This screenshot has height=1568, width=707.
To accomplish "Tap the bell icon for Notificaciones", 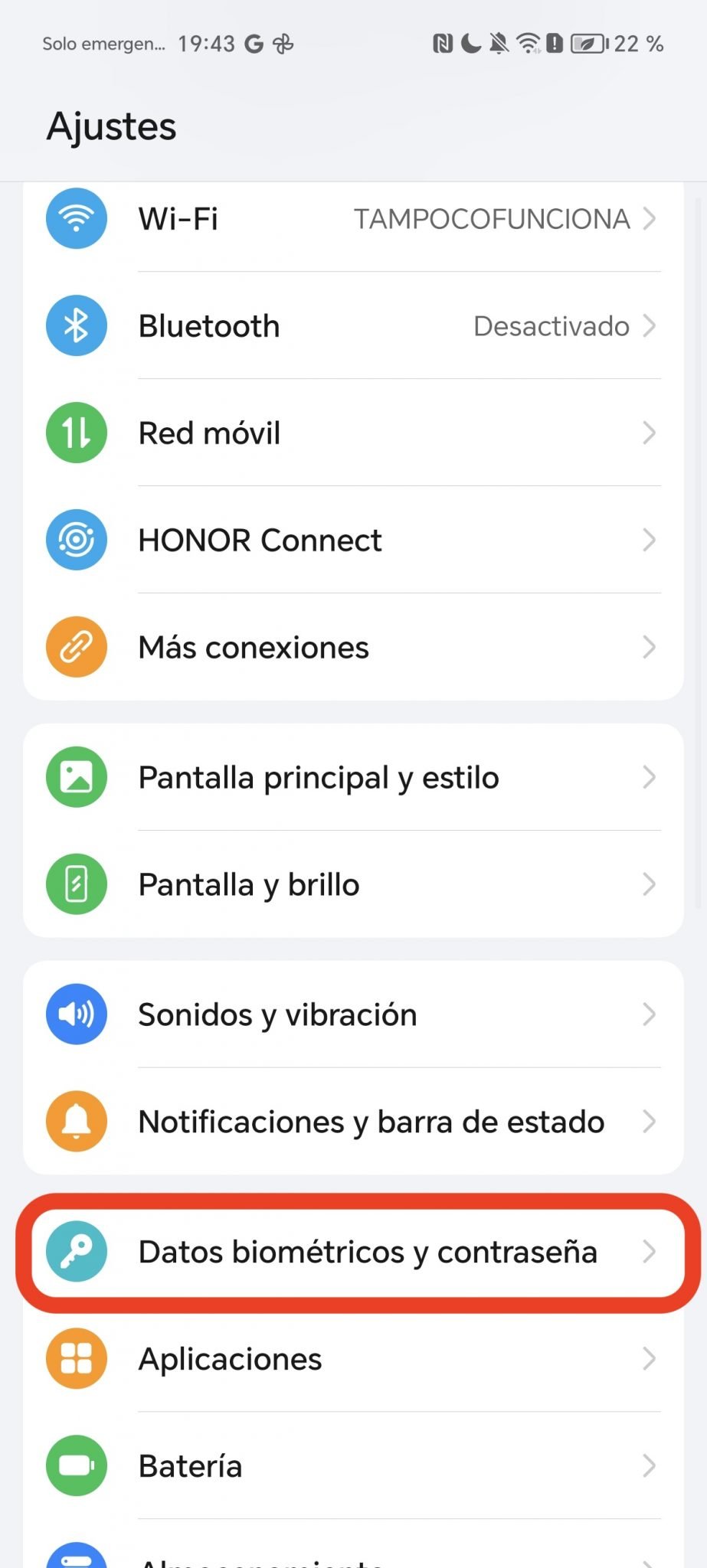I will pos(75,1121).
